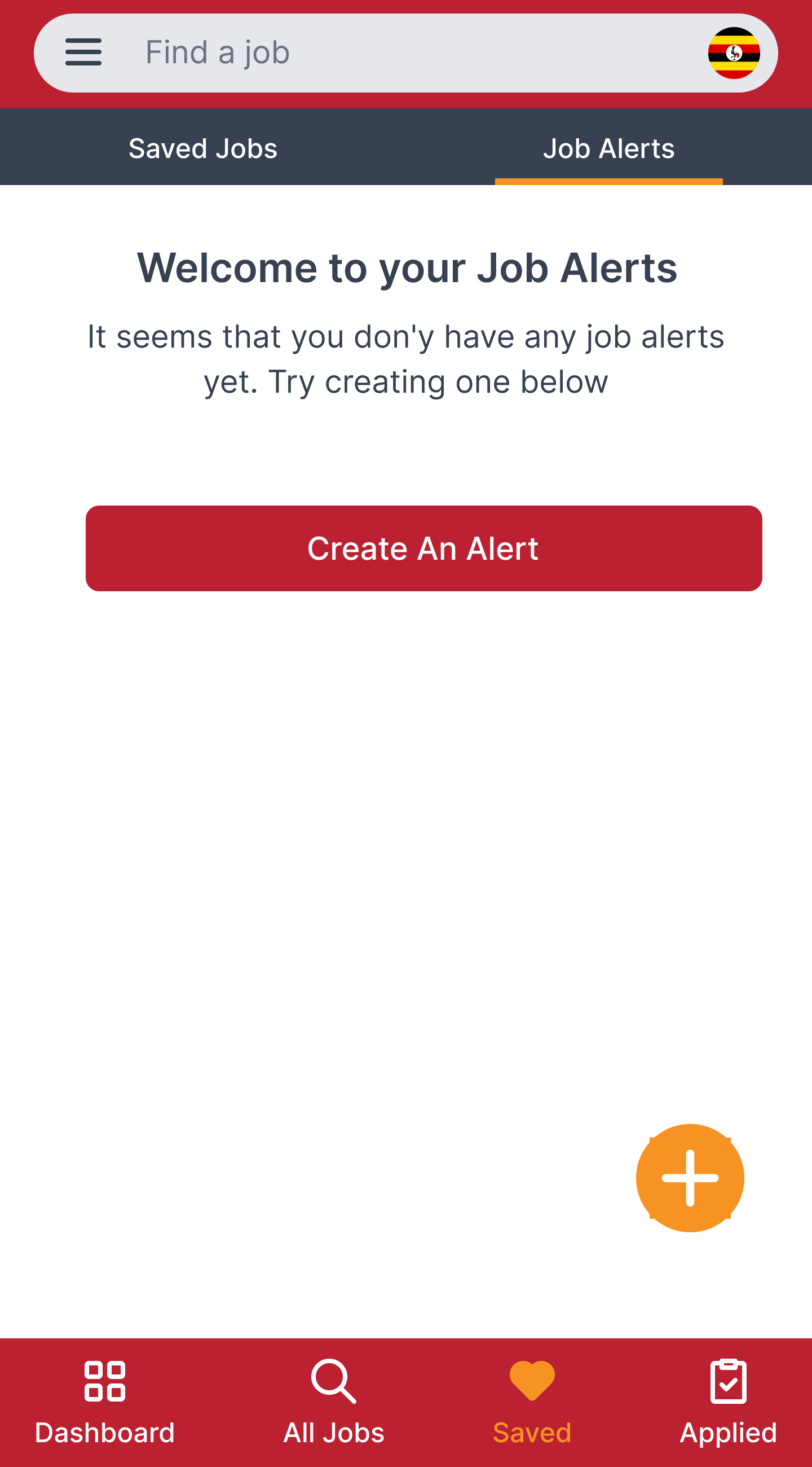Switch to the Saved Jobs tab
This screenshot has height=1467, width=812.
tap(203, 148)
